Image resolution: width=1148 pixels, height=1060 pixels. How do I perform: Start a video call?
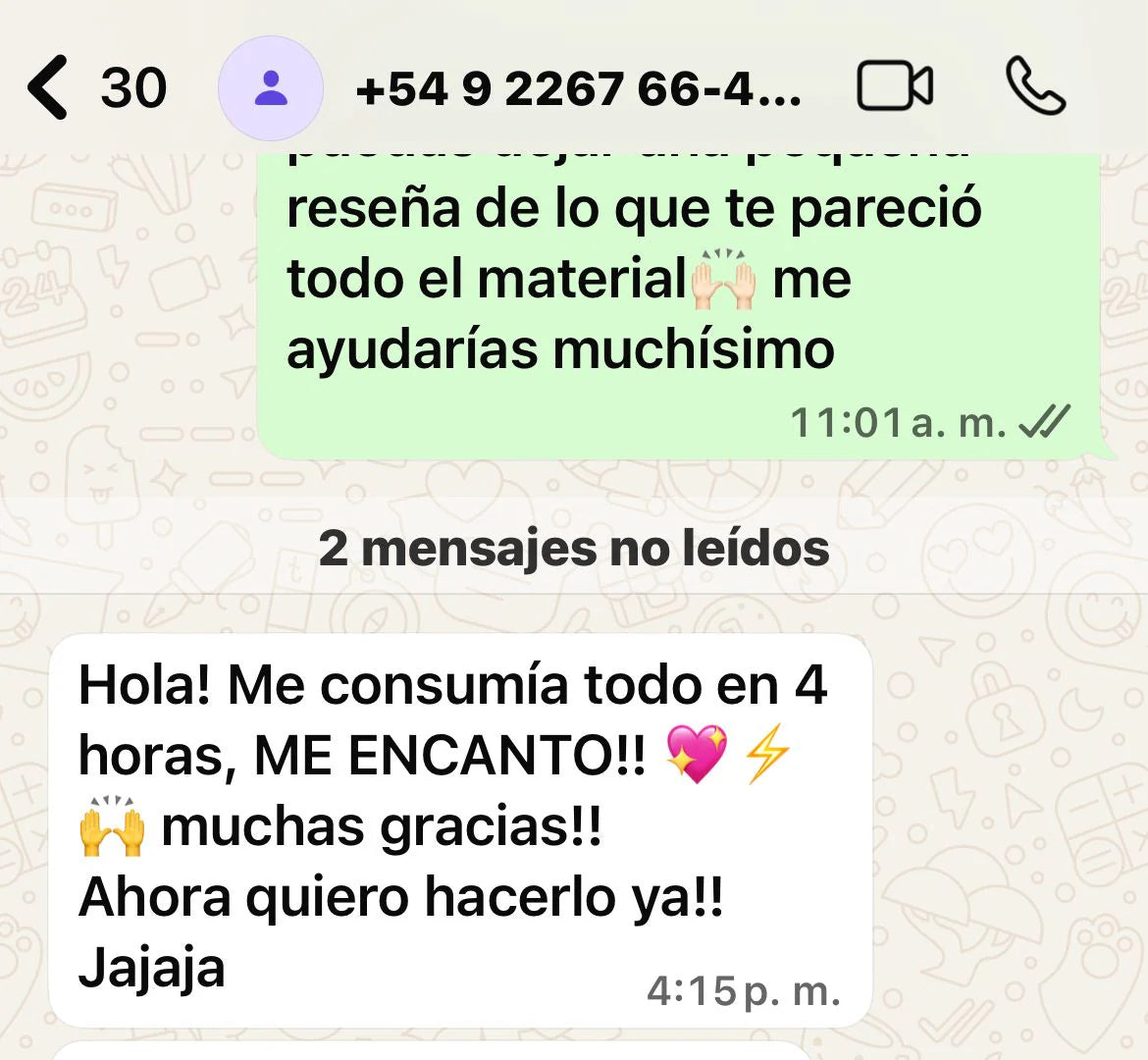pyautogui.click(x=895, y=87)
